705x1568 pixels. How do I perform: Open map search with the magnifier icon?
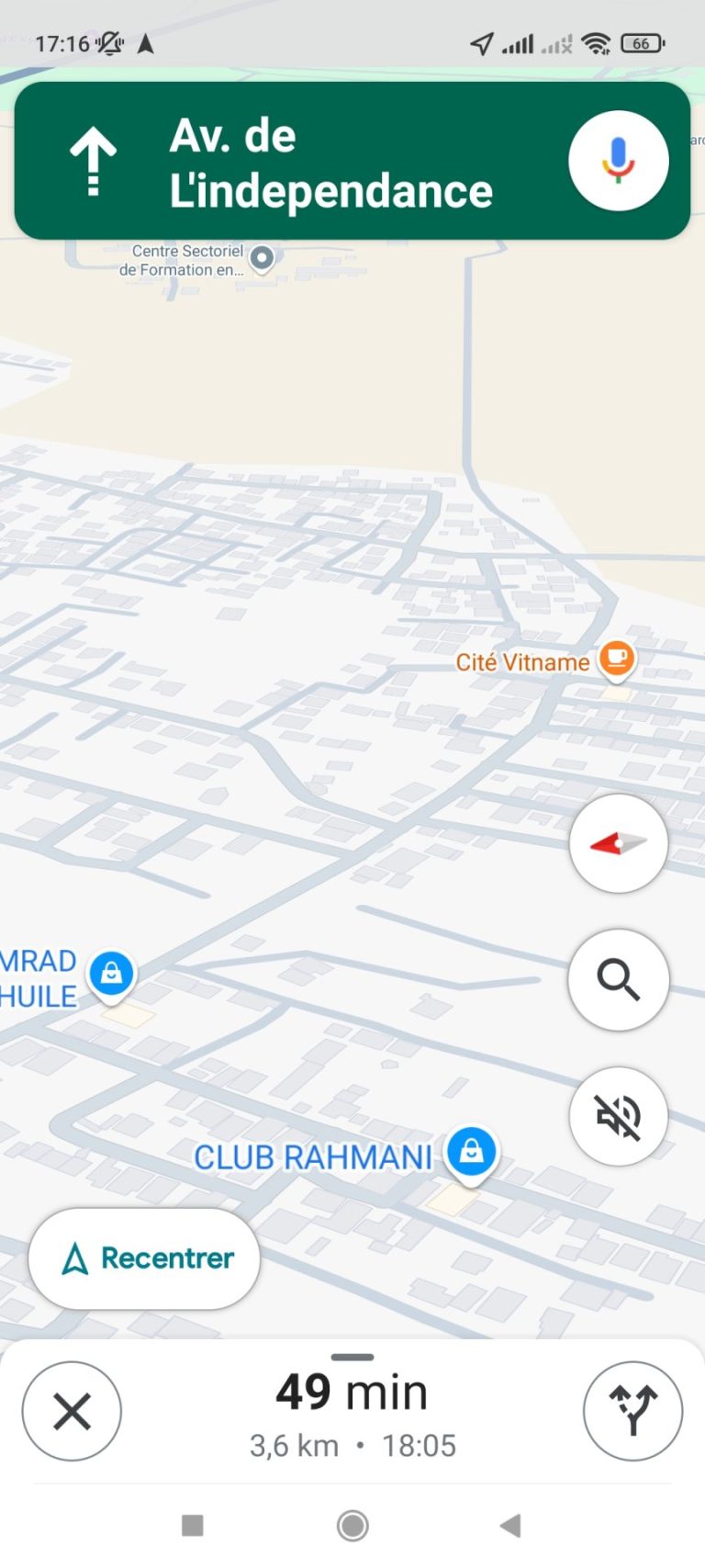pyautogui.click(x=618, y=979)
